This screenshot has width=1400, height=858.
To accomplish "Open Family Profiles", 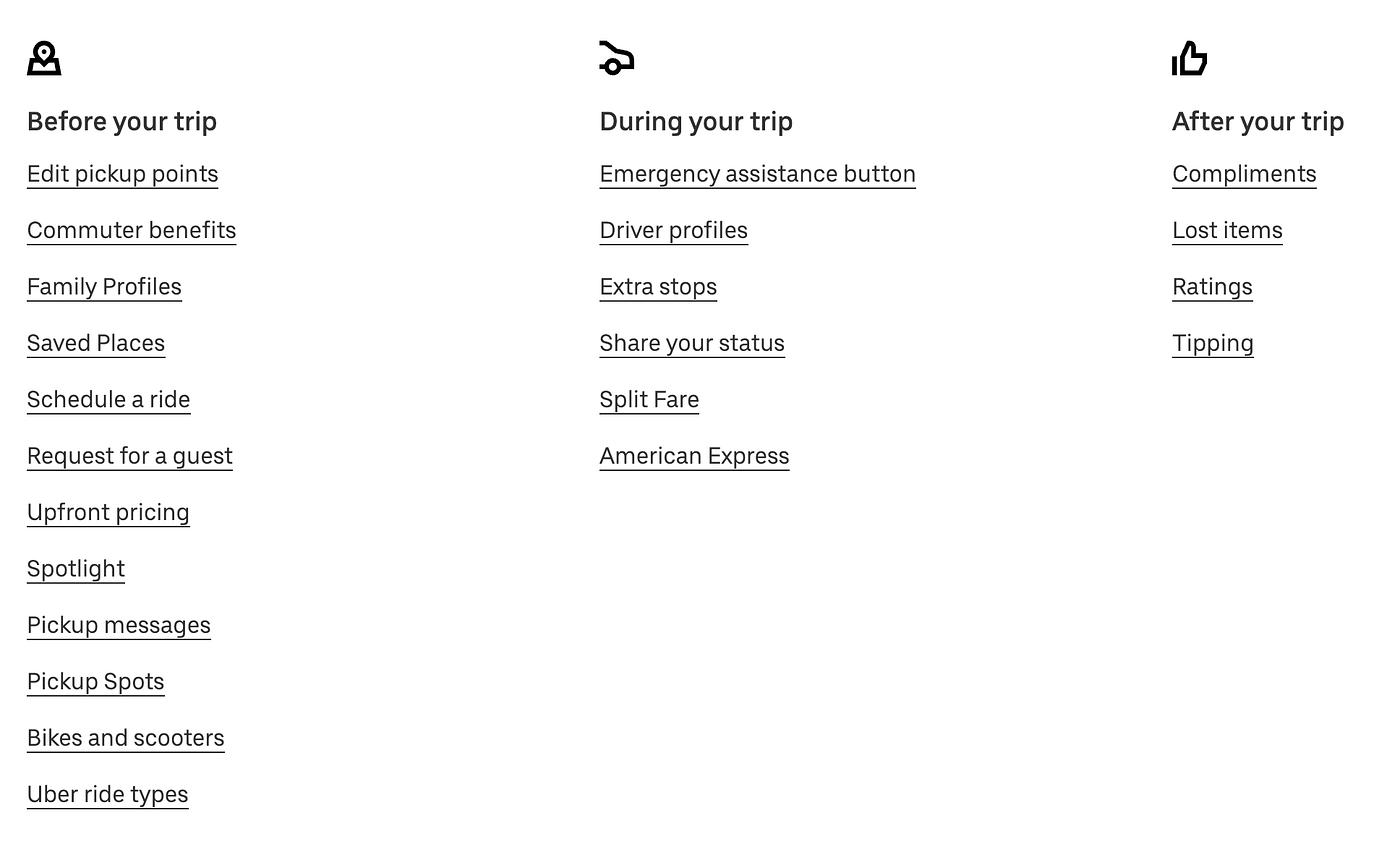I will (104, 287).
